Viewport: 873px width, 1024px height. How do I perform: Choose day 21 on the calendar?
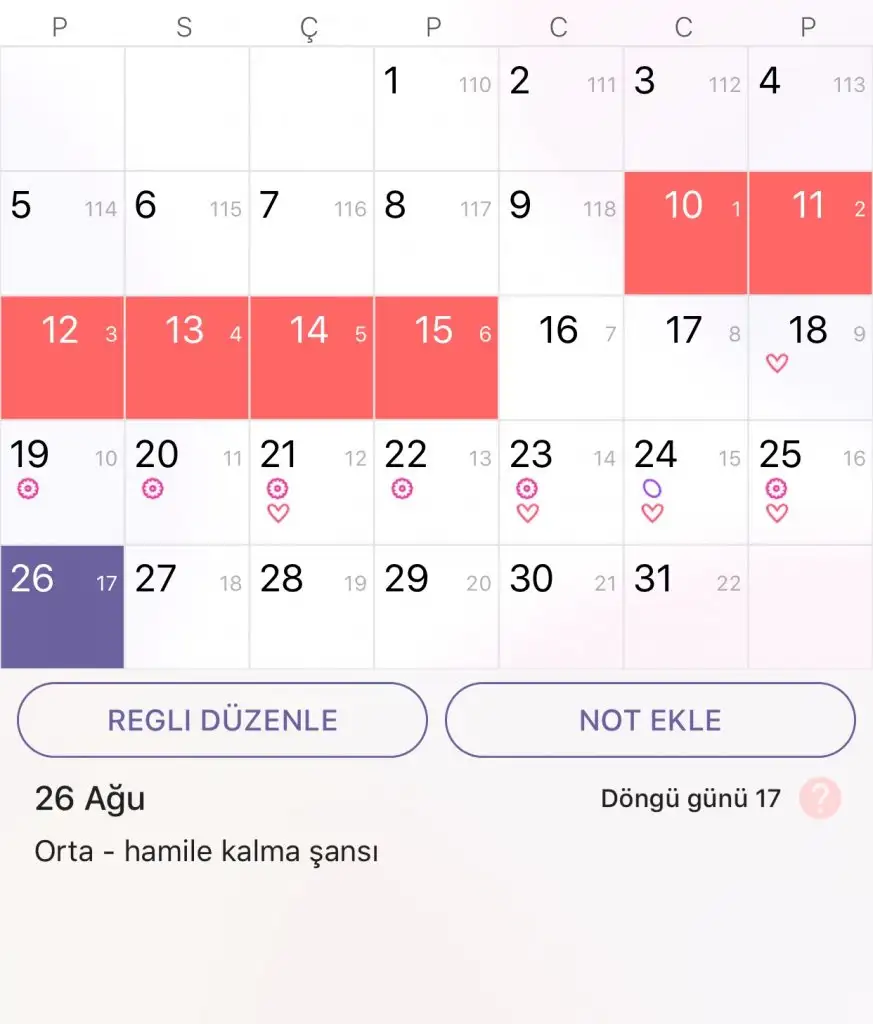coord(311,482)
